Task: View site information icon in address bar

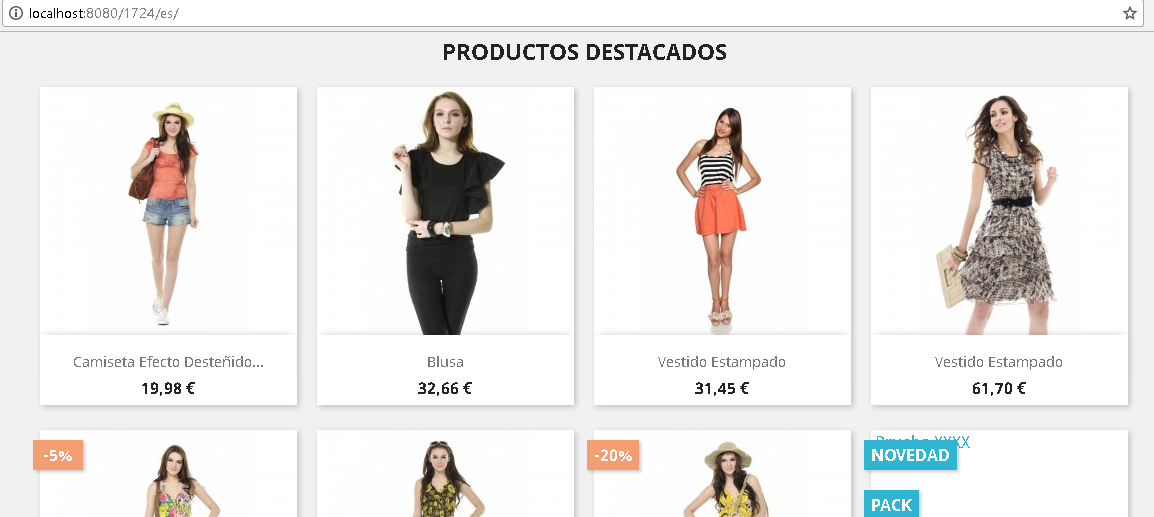Action: (16, 13)
